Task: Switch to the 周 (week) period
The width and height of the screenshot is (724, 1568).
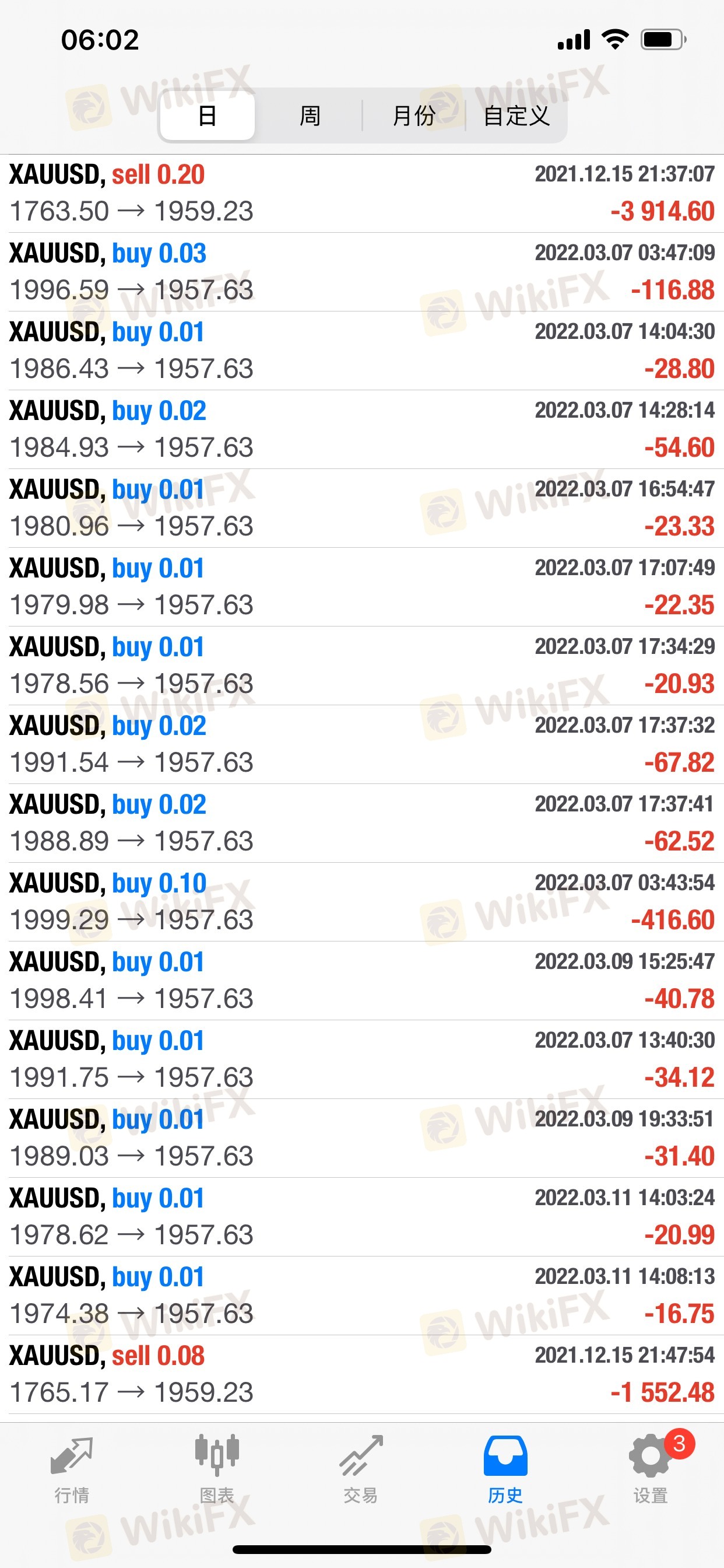Action: [x=310, y=116]
